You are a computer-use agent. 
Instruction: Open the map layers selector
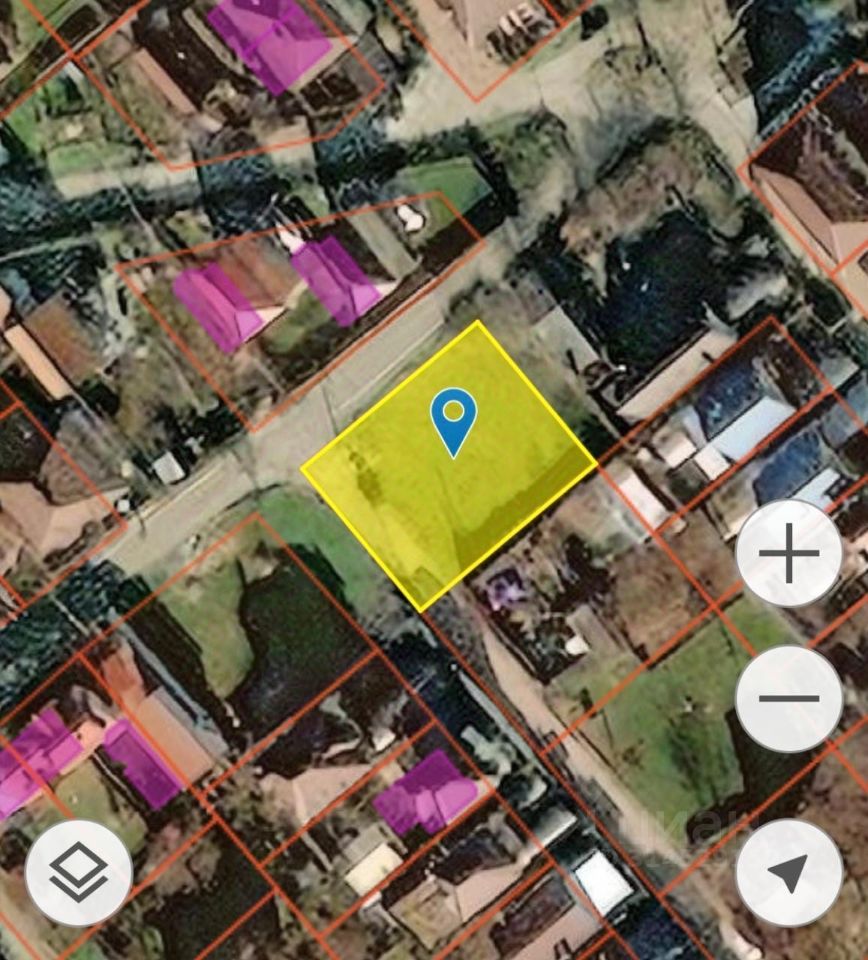(x=79, y=872)
